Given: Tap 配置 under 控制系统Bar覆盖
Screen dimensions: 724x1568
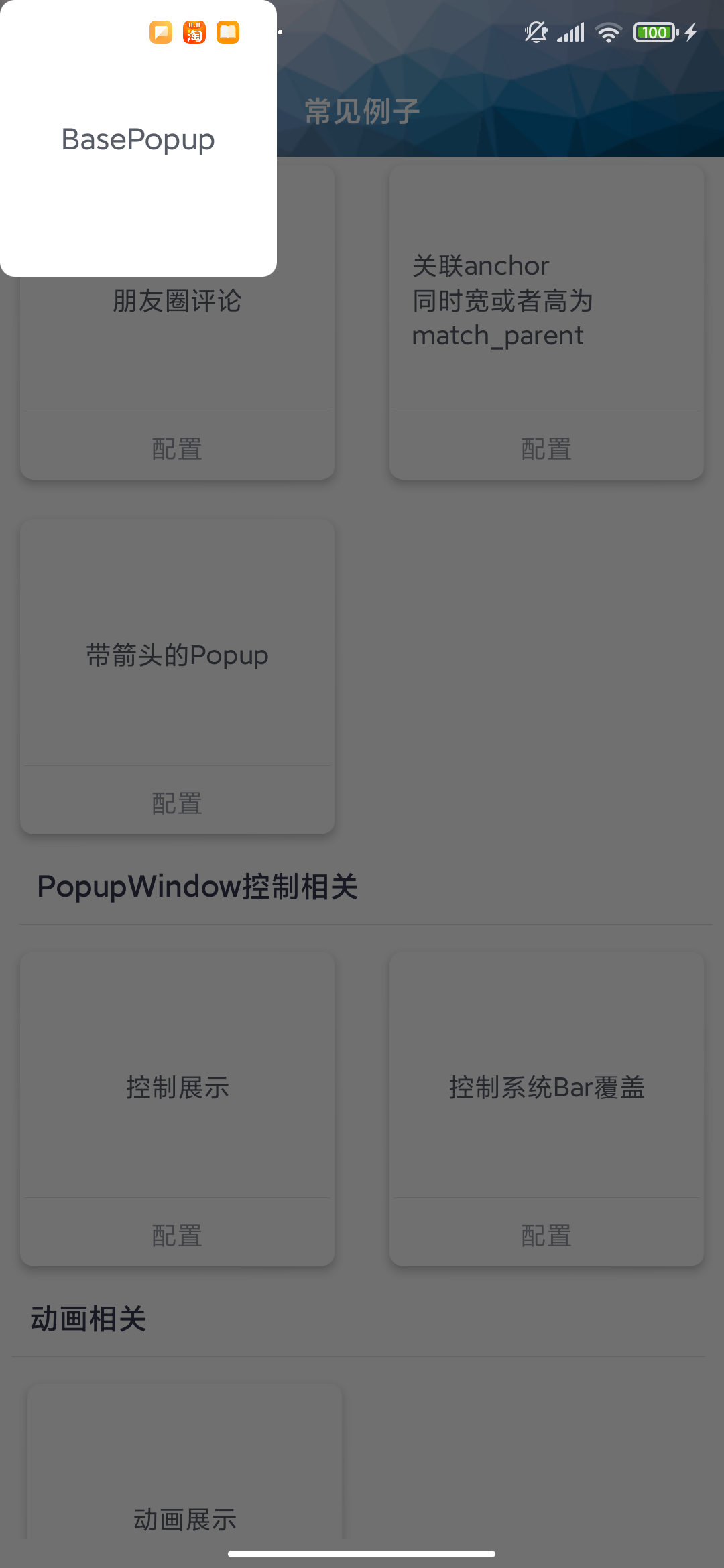Looking at the screenshot, I should point(546,1235).
